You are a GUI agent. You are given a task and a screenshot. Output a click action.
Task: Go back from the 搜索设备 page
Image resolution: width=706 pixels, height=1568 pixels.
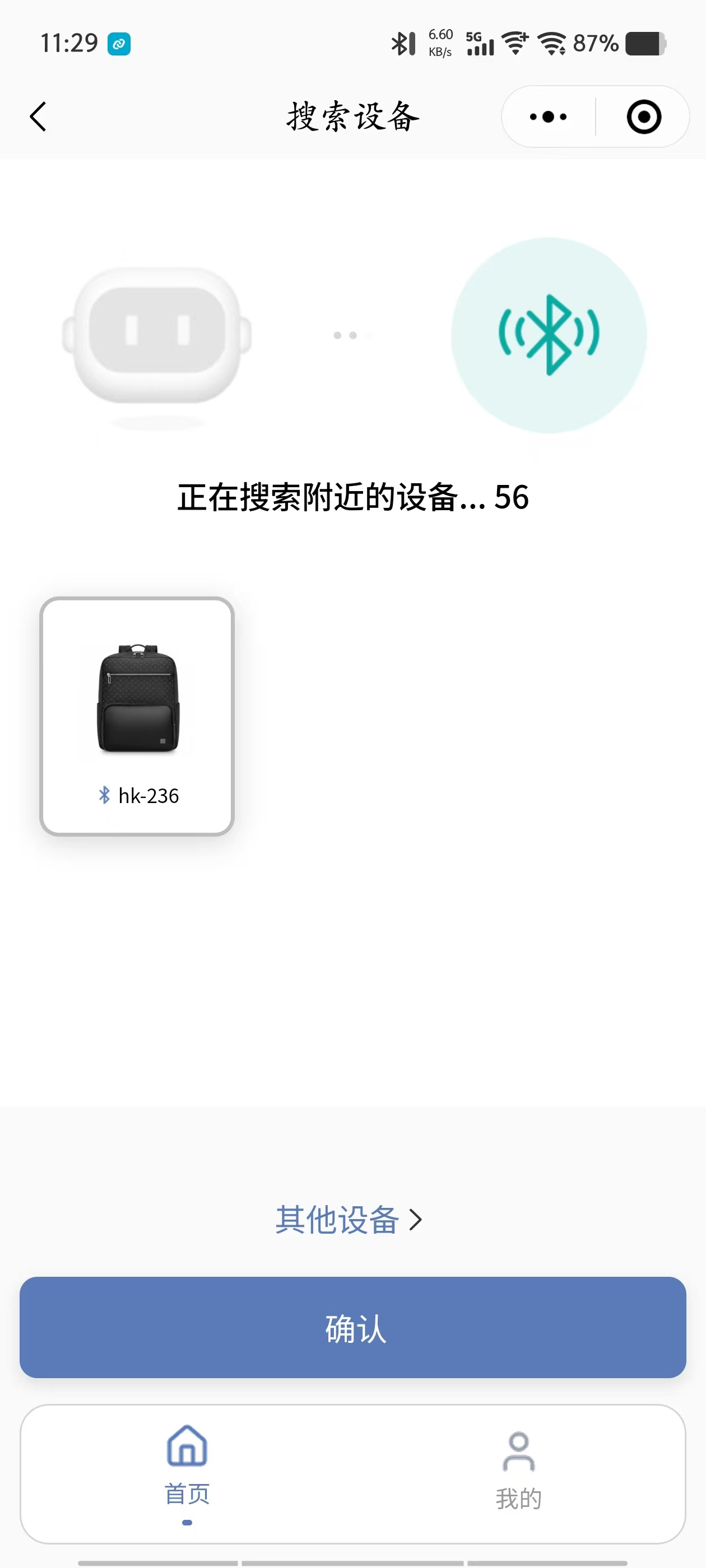click(38, 116)
